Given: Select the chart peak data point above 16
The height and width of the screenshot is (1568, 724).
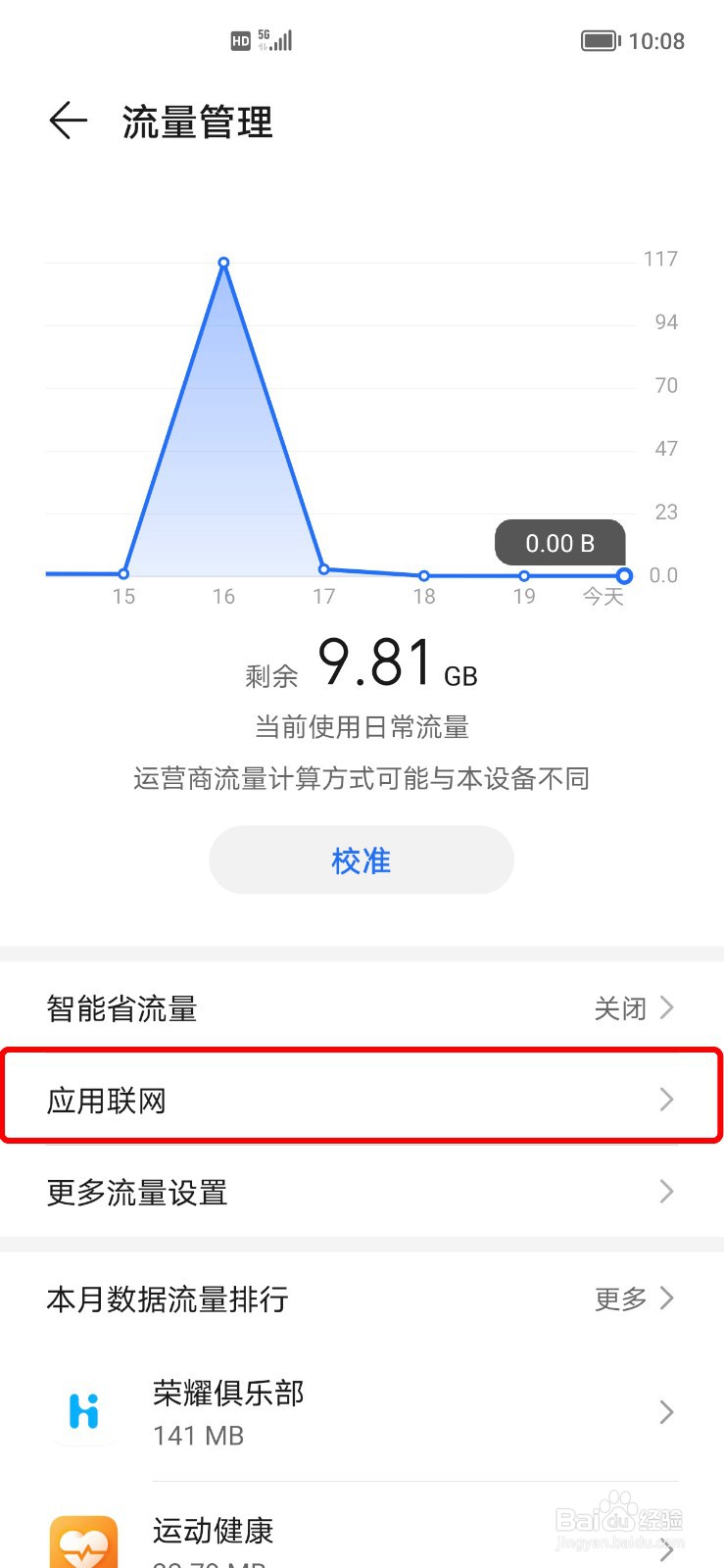Looking at the screenshot, I should [x=223, y=262].
